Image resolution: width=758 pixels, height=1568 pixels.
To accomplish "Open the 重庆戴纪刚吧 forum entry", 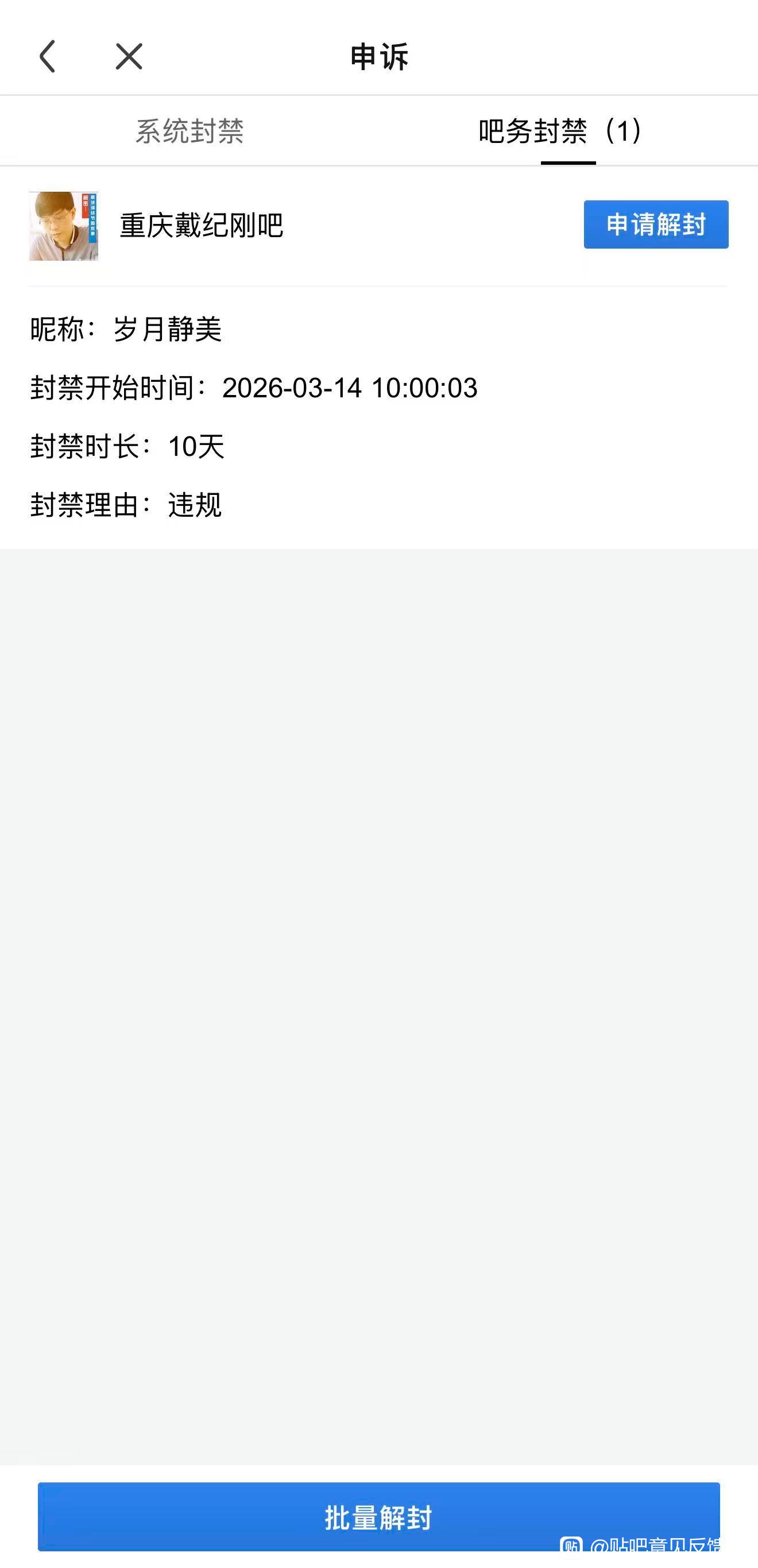I will click(x=201, y=226).
